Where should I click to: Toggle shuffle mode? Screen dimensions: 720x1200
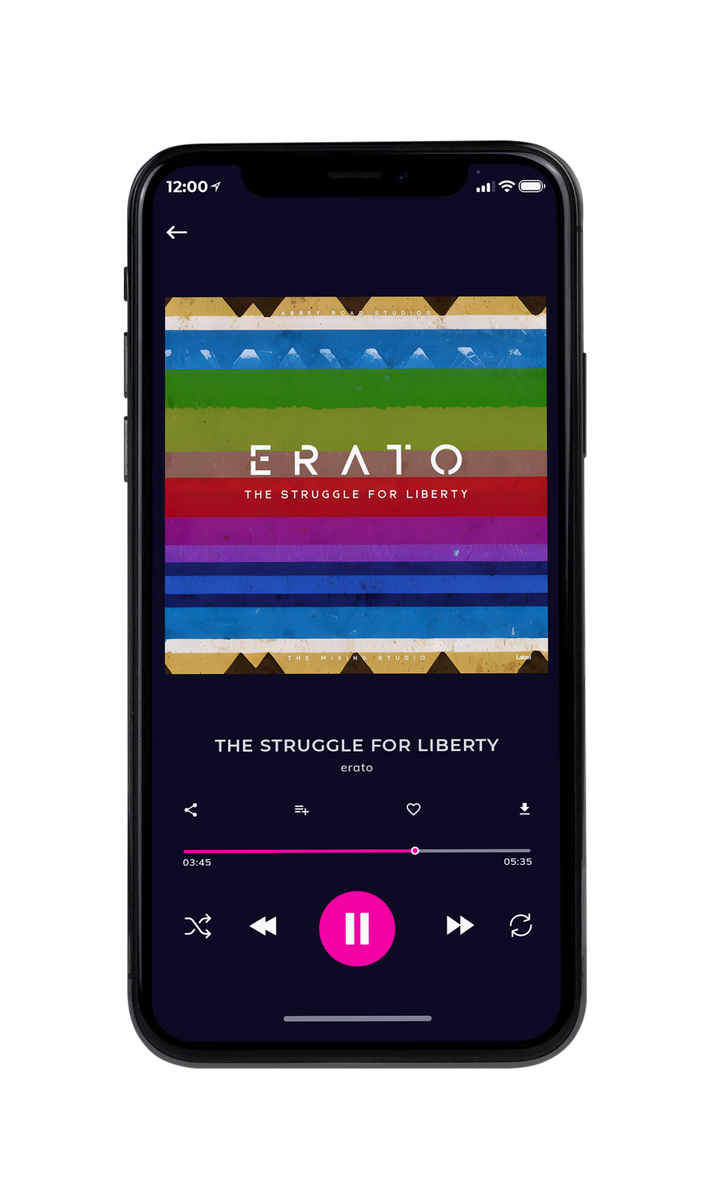pyautogui.click(x=198, y=926)
